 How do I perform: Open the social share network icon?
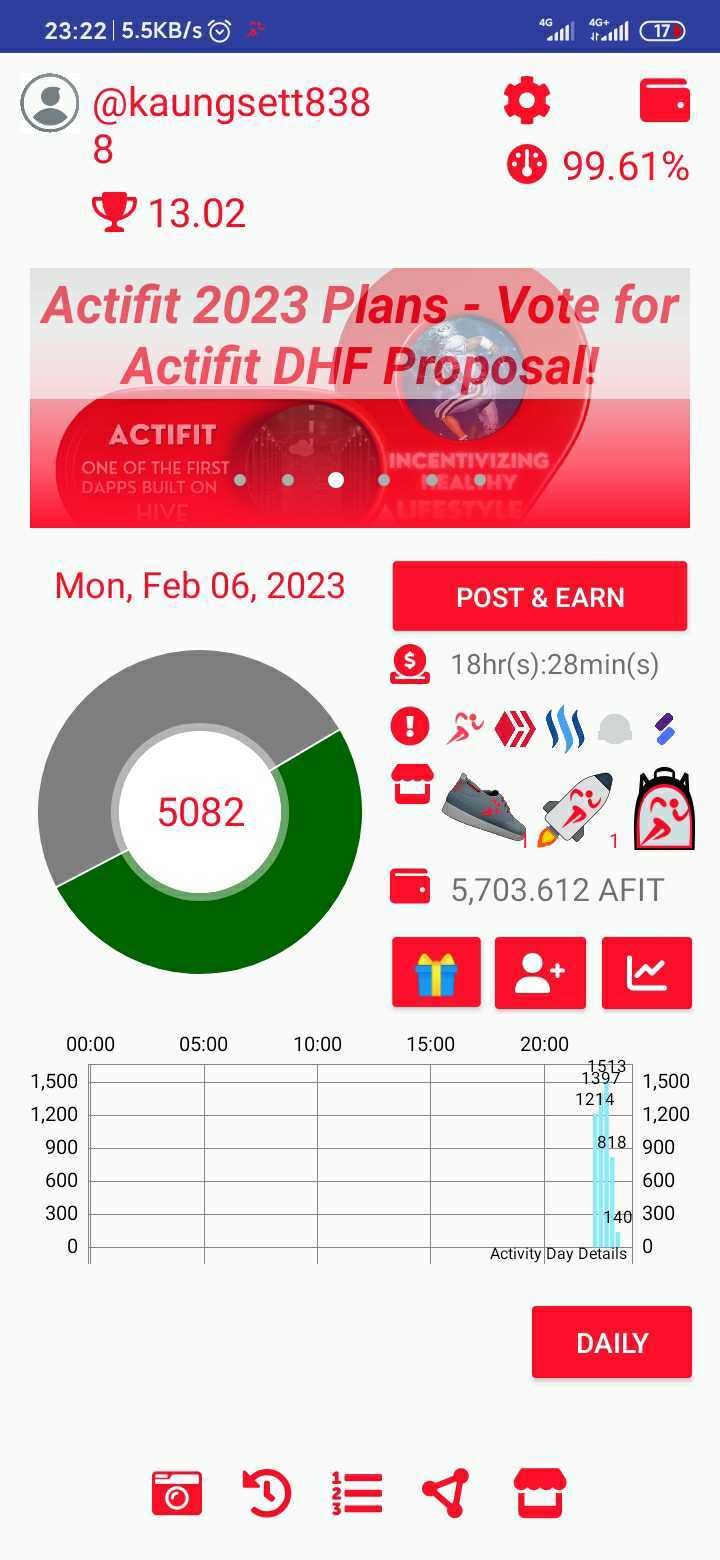pos(446,1494)
